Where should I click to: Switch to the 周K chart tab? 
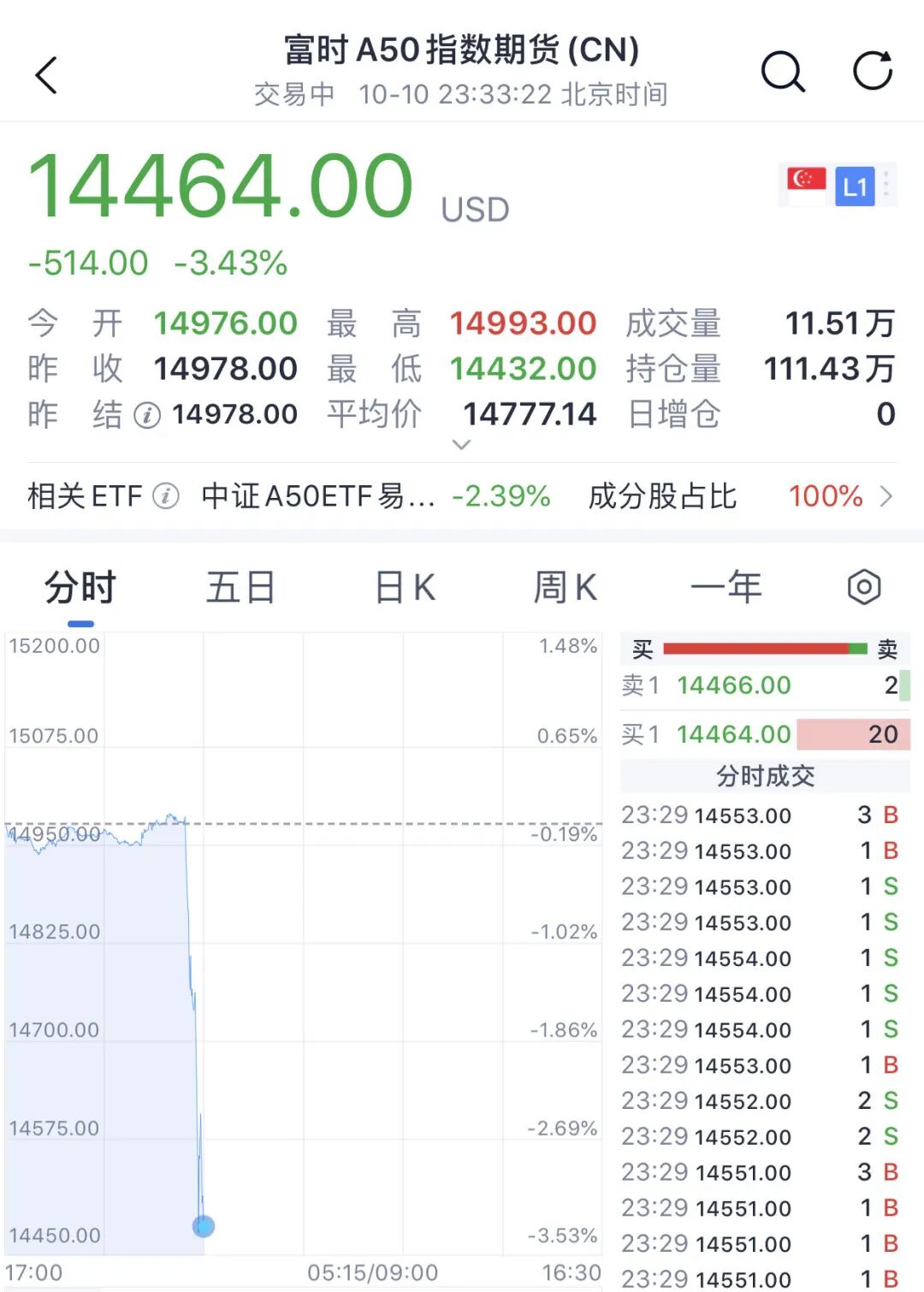[565, 589]
